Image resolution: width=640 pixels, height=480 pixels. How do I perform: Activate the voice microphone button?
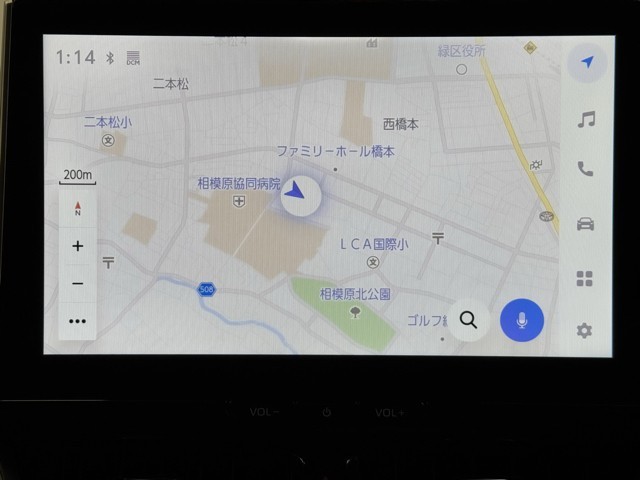(522, 320)
